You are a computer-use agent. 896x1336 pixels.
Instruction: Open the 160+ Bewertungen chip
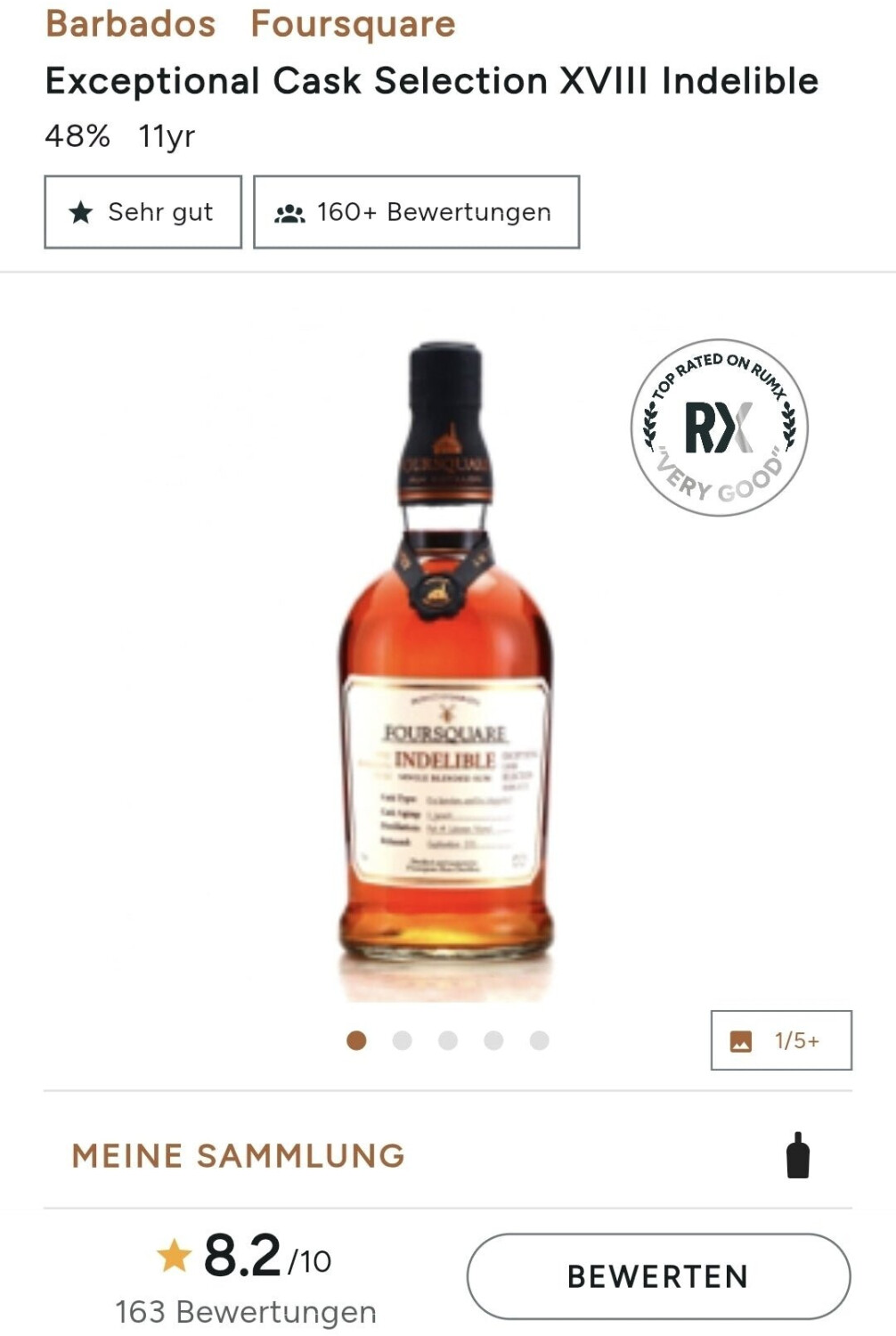416,212
